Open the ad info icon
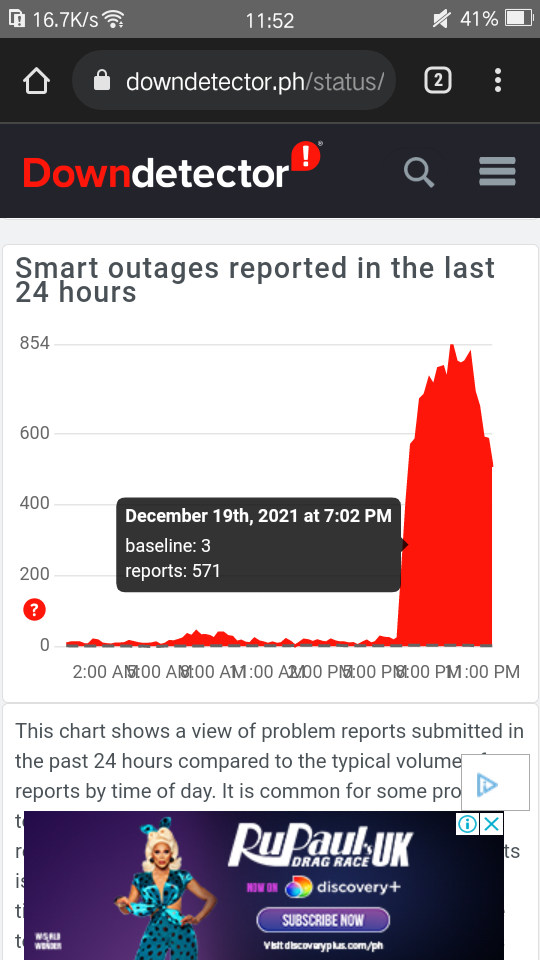540x960 pixels. 468,824
